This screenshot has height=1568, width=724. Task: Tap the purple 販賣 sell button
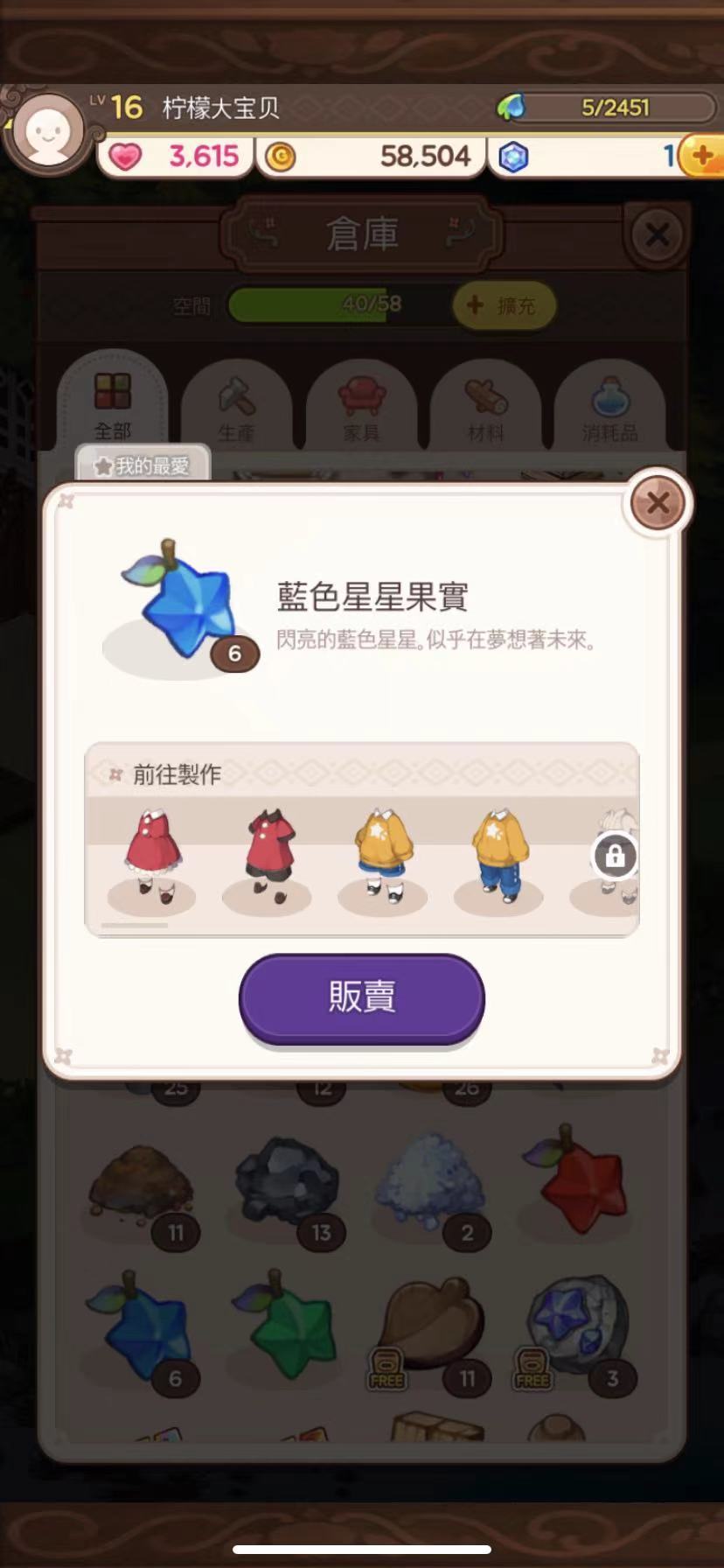(361, 997)
